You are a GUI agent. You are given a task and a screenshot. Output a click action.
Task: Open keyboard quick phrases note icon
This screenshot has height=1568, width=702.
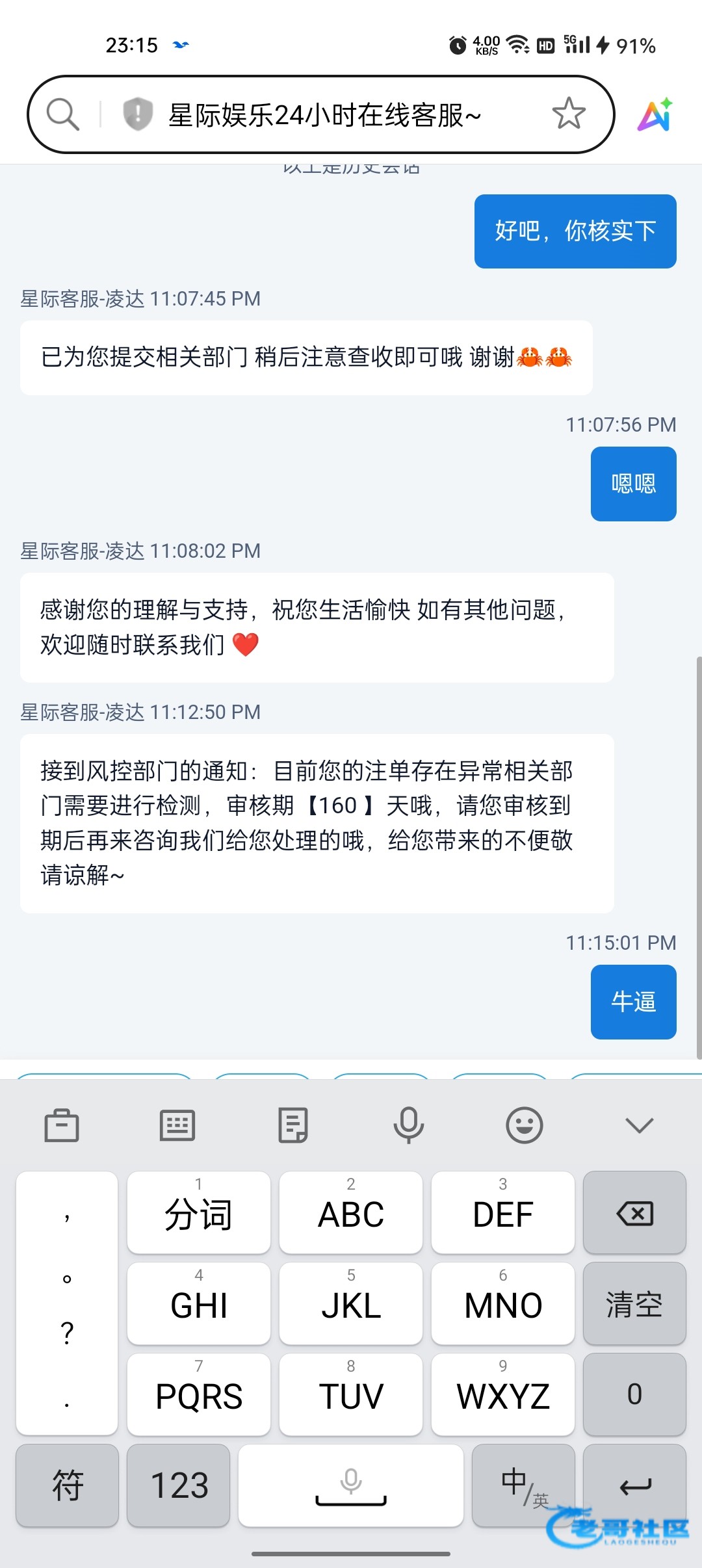293,1125
